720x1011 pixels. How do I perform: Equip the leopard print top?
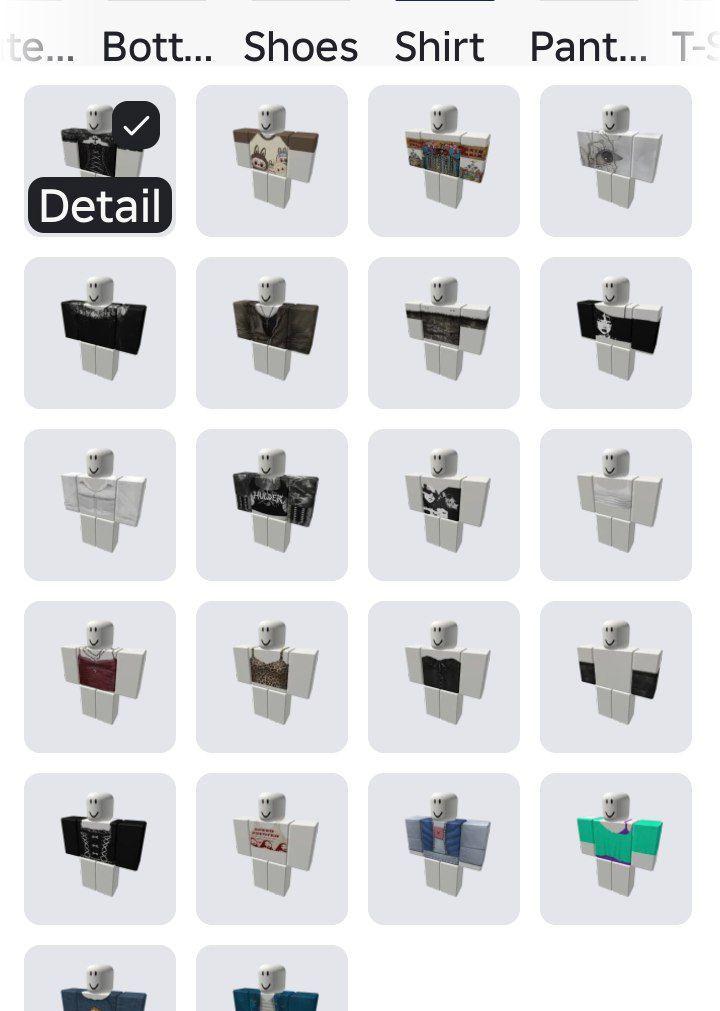(272, 677)
